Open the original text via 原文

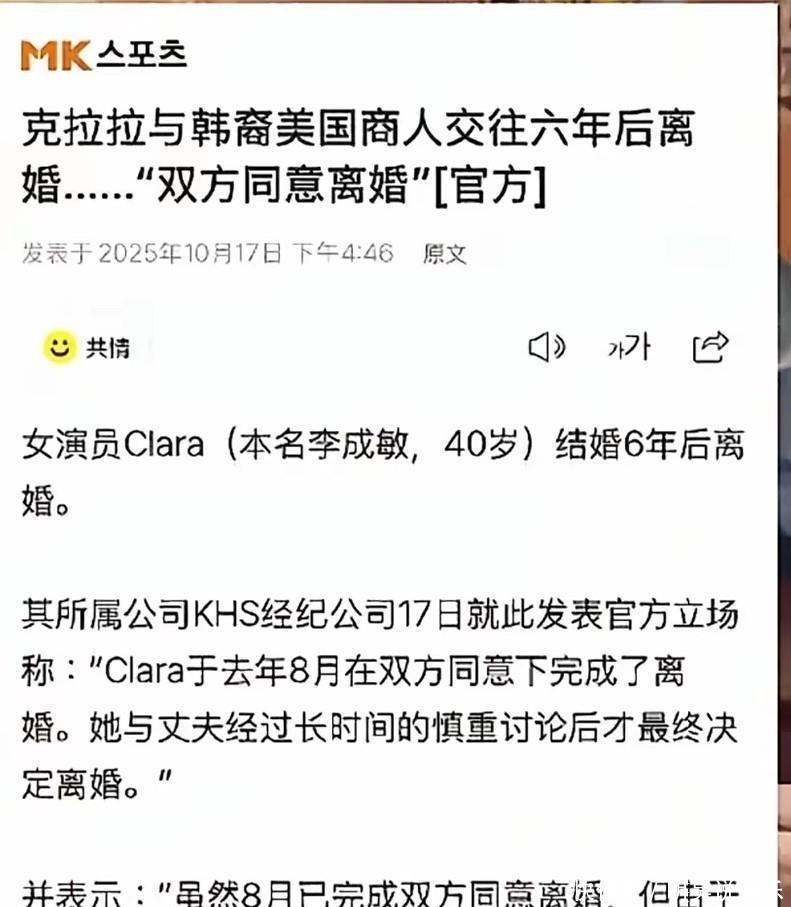coord(444,253)
